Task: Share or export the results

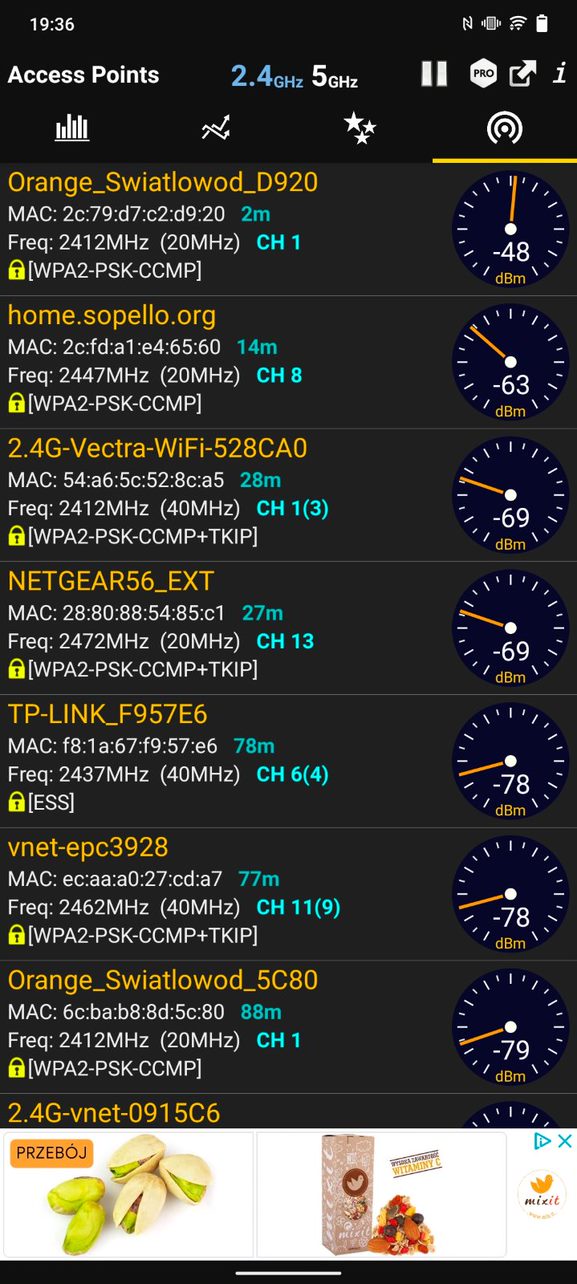Action: pos(523,74)
